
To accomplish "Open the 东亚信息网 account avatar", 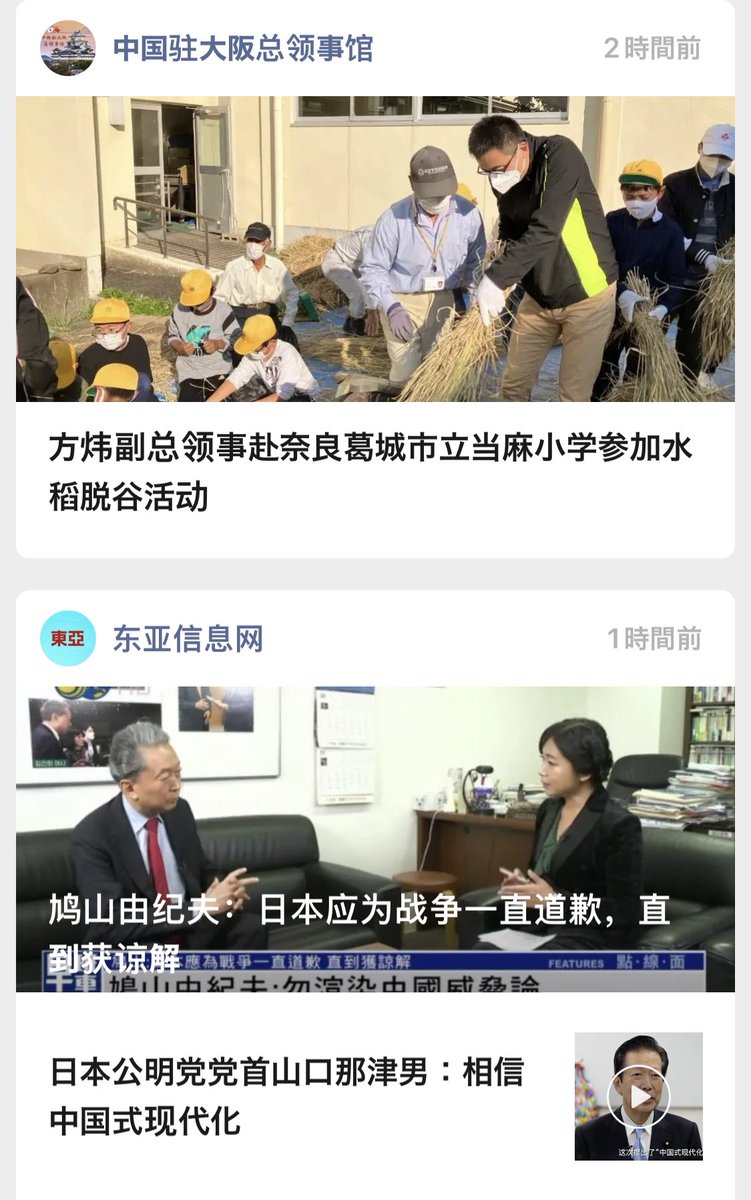I will click(x=68, y=638).
